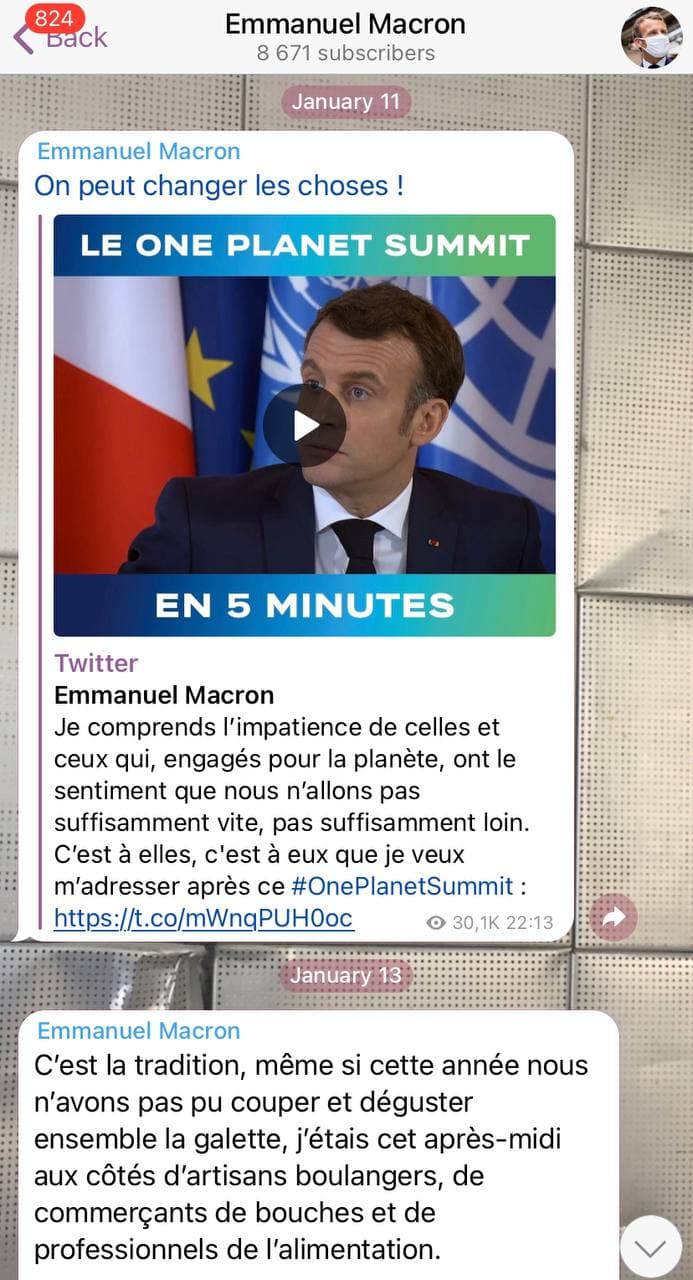Open the channel profile photo
The width and height of the screenshot is (693, 1280).
pyautogui.click(x=651, y=37)
